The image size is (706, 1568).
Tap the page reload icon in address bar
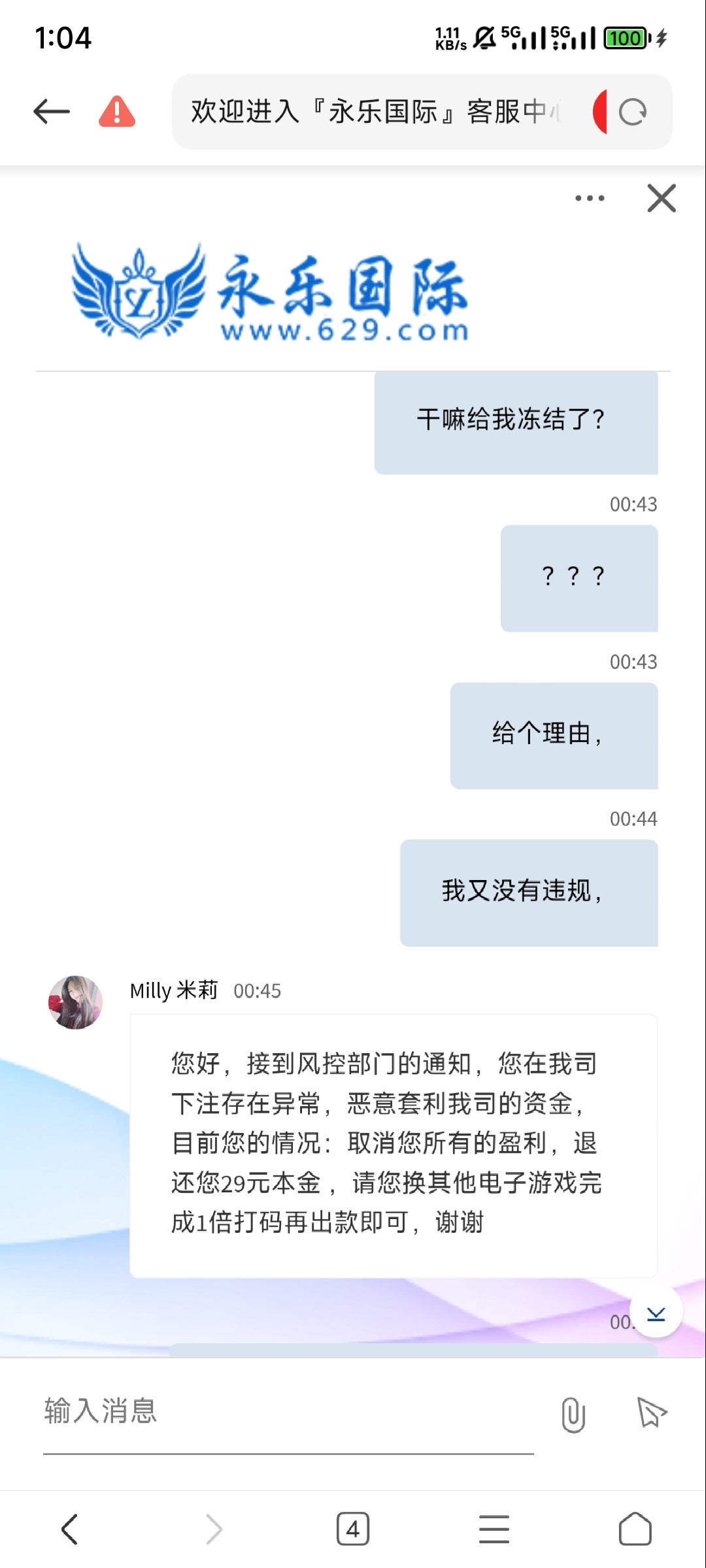coord(631,112)
